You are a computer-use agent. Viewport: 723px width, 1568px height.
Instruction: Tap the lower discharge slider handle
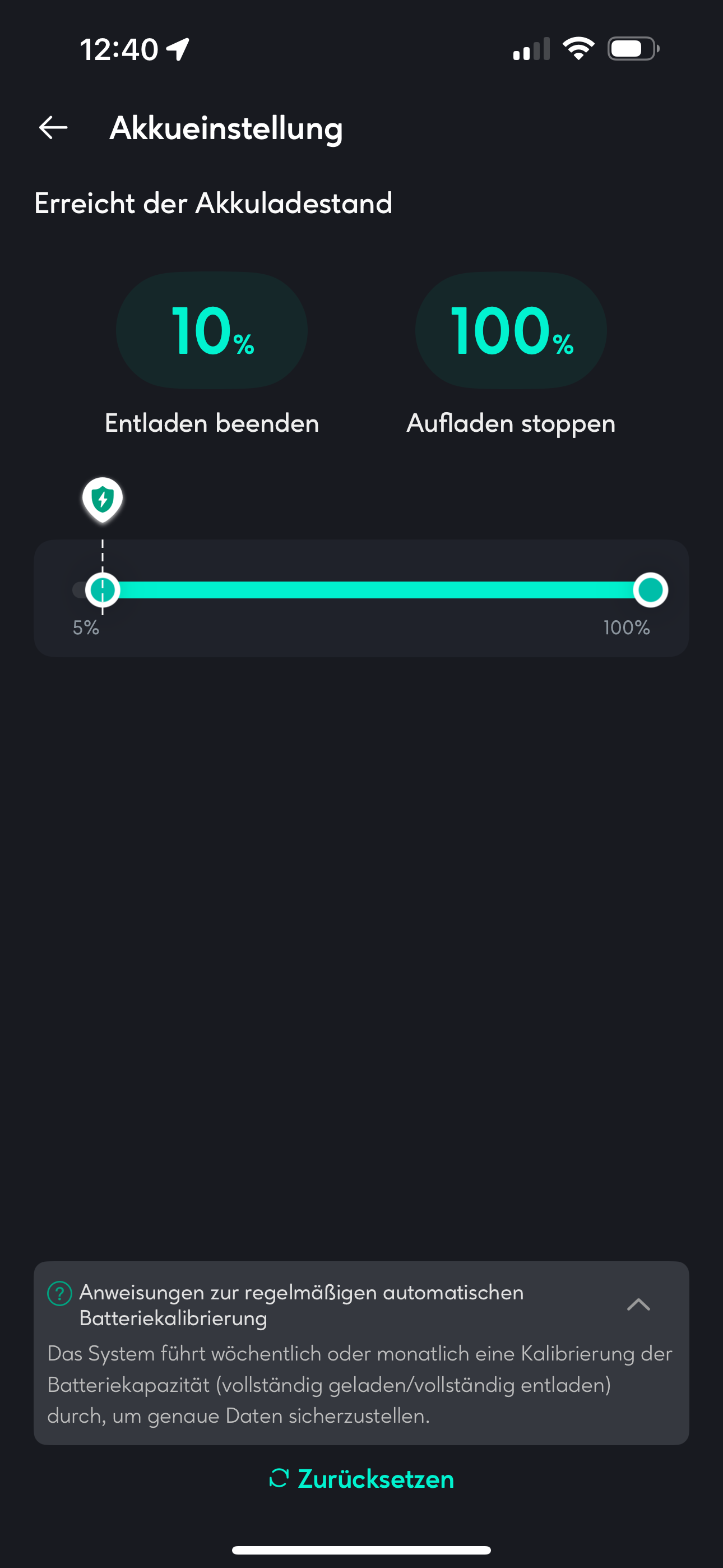pyautogui.click(x=102, y=590)
